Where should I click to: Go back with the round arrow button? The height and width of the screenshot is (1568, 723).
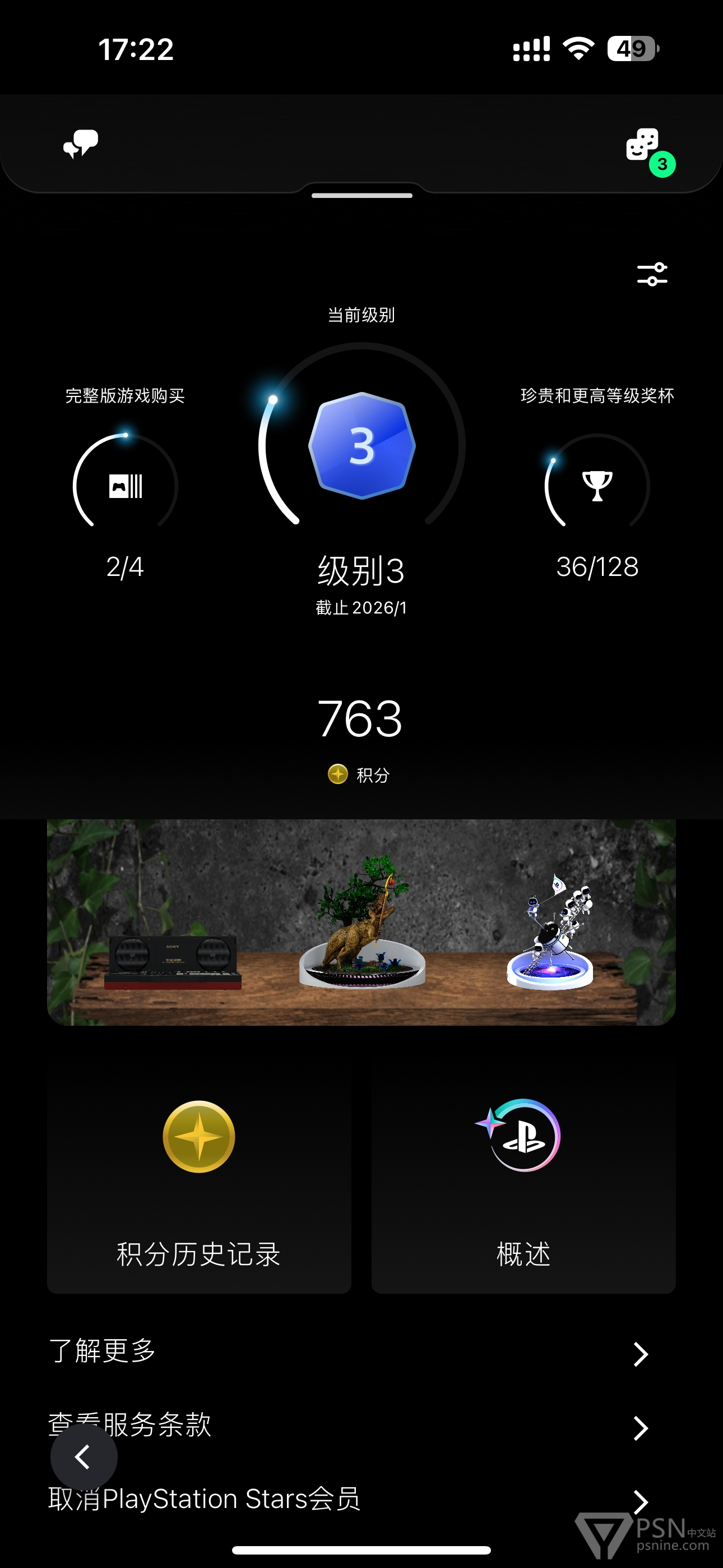pos(84,1456)
